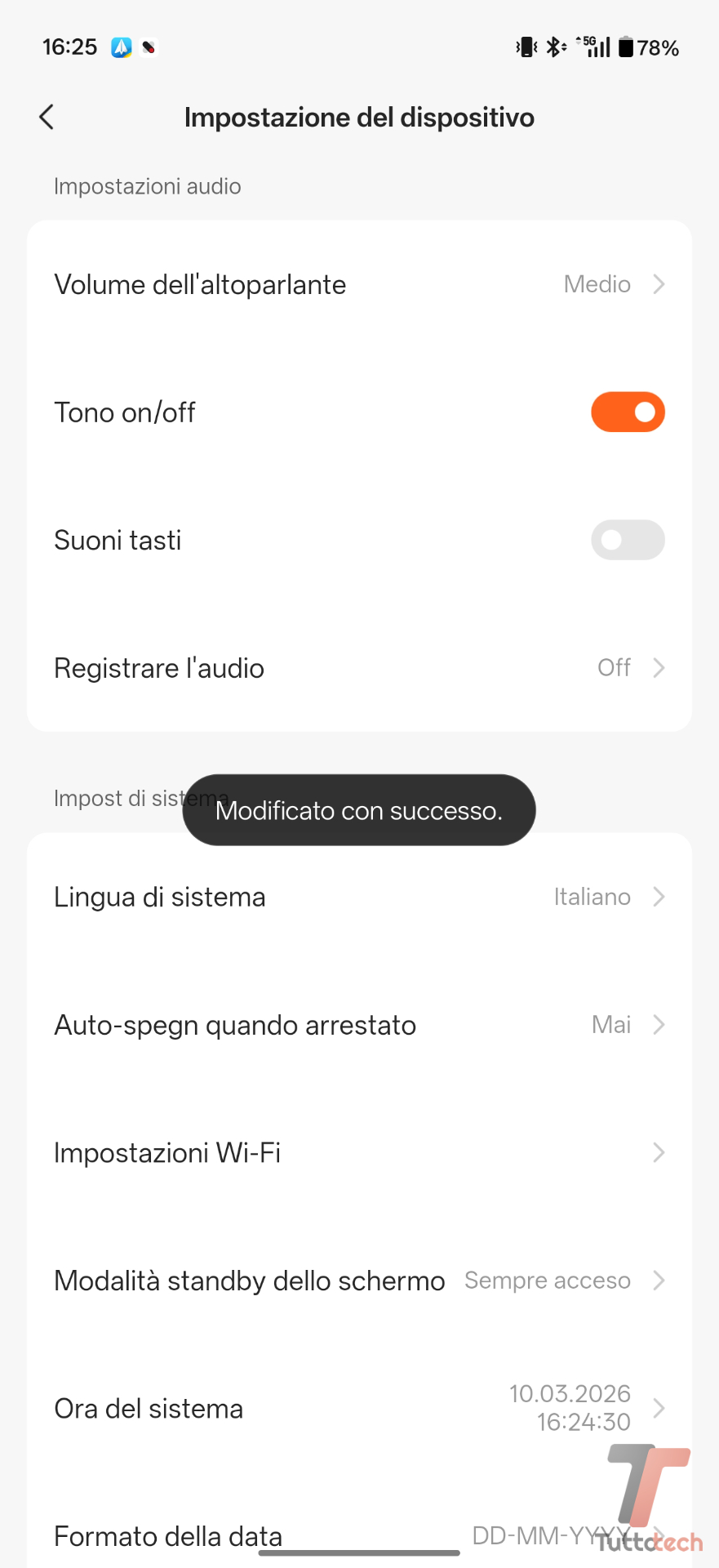Turn off Tono on/off switch

(627, 412)
